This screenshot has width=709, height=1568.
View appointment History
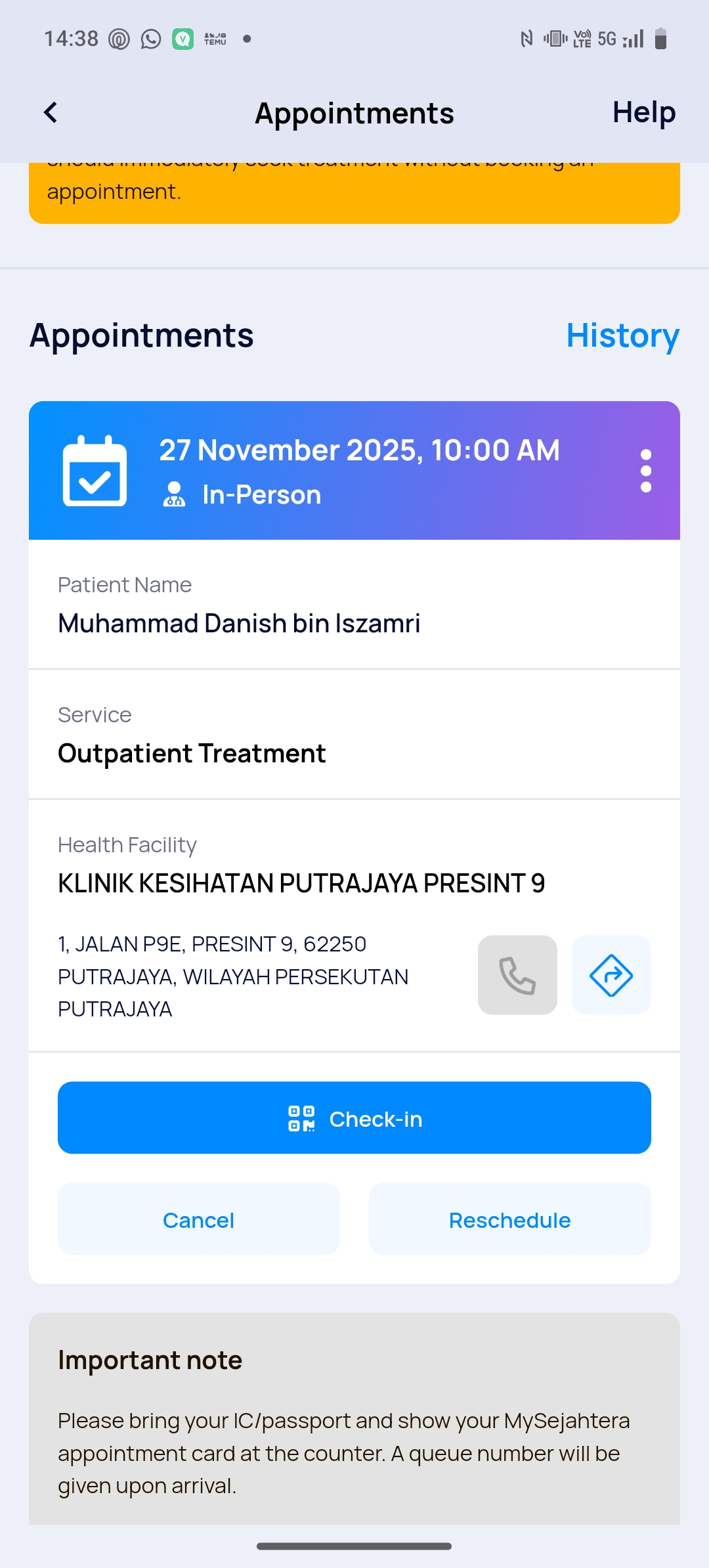pyautogui.click(x=622, y=336)
